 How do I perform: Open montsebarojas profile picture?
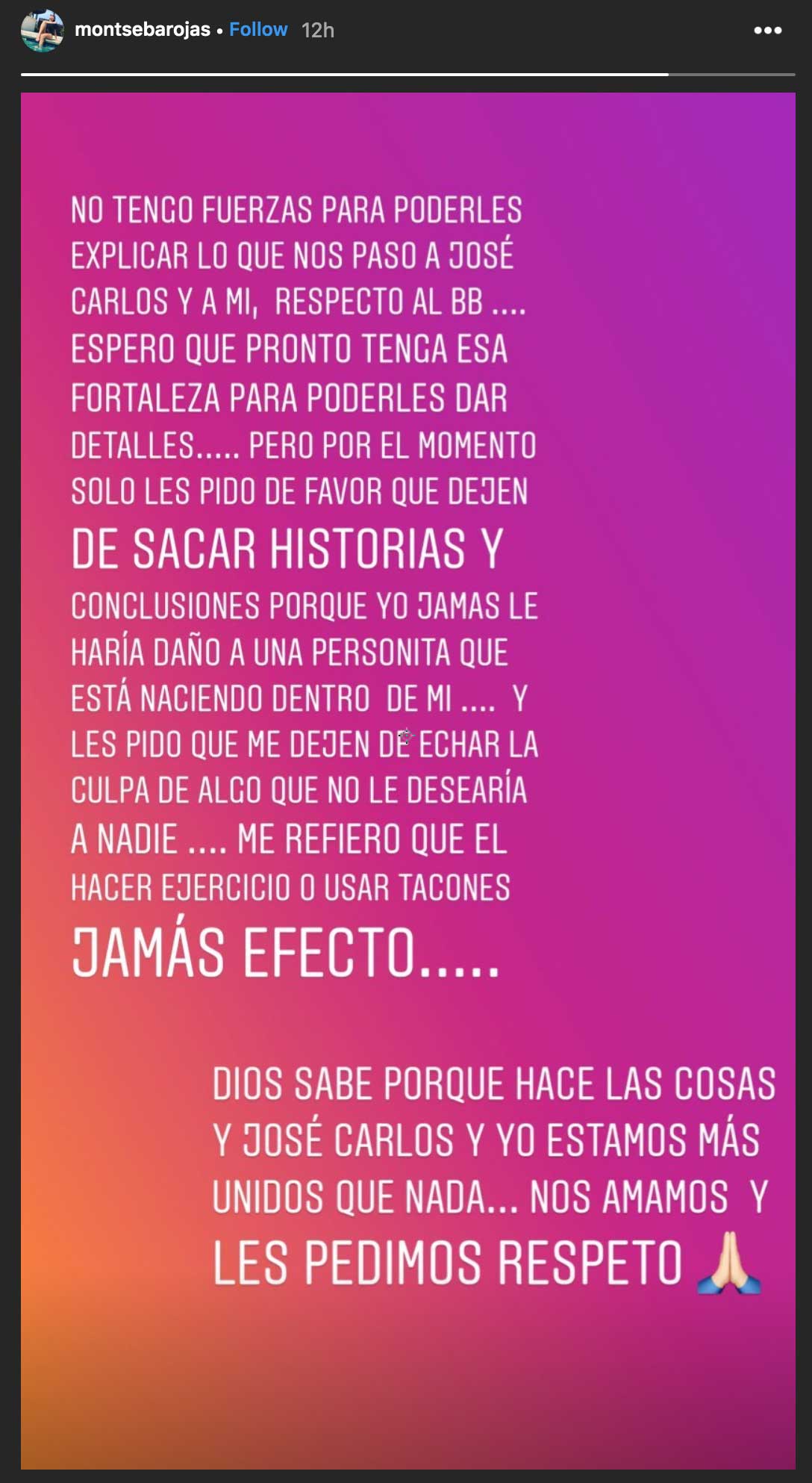pyautogui.click(x=42, y=31)
